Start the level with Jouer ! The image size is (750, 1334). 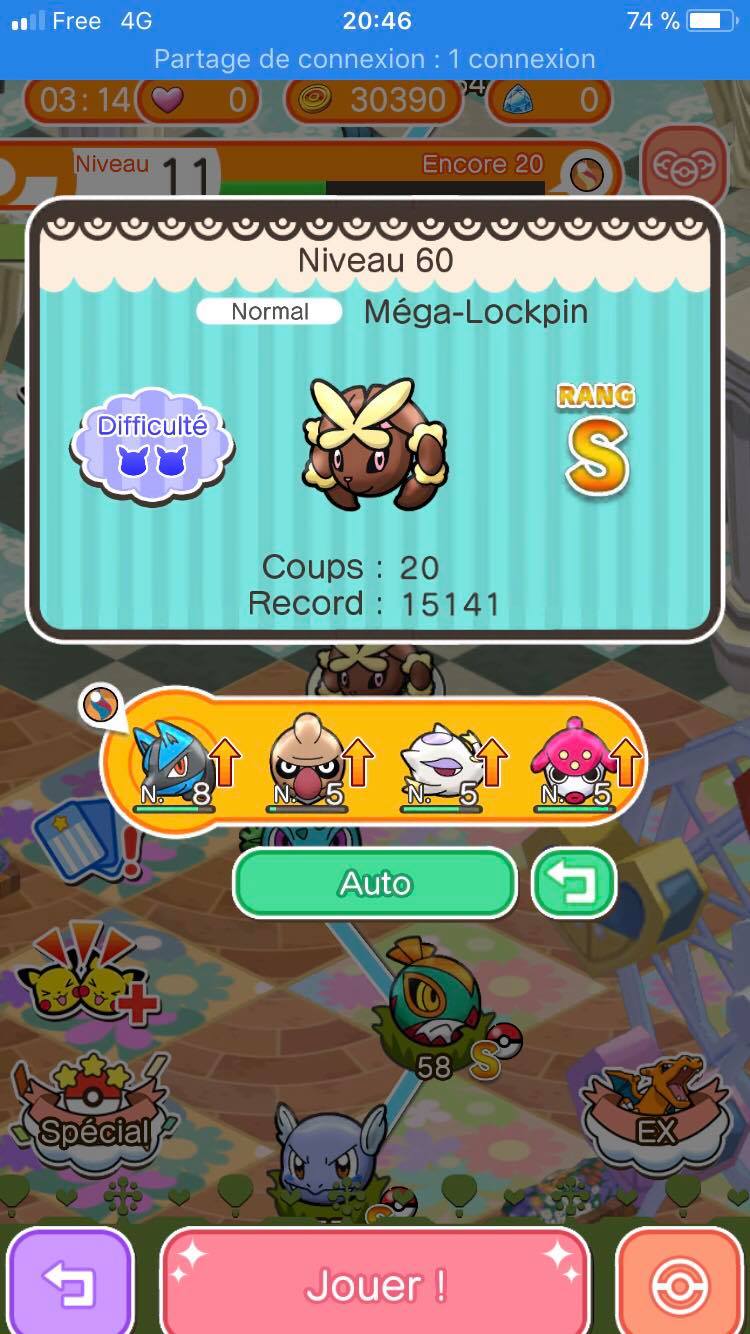pos(375,1284)
